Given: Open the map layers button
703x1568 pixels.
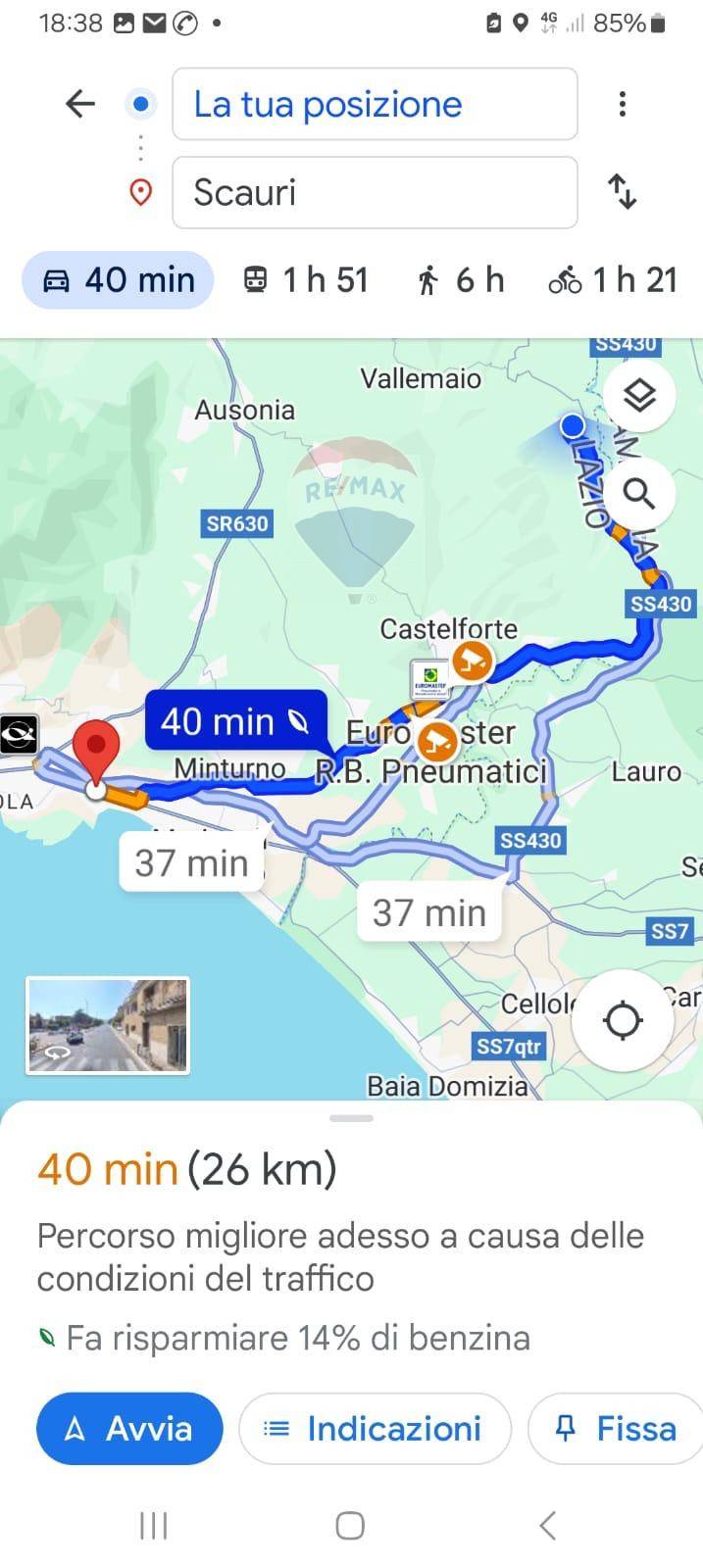Looking at the screenshot, I should 639,396.
